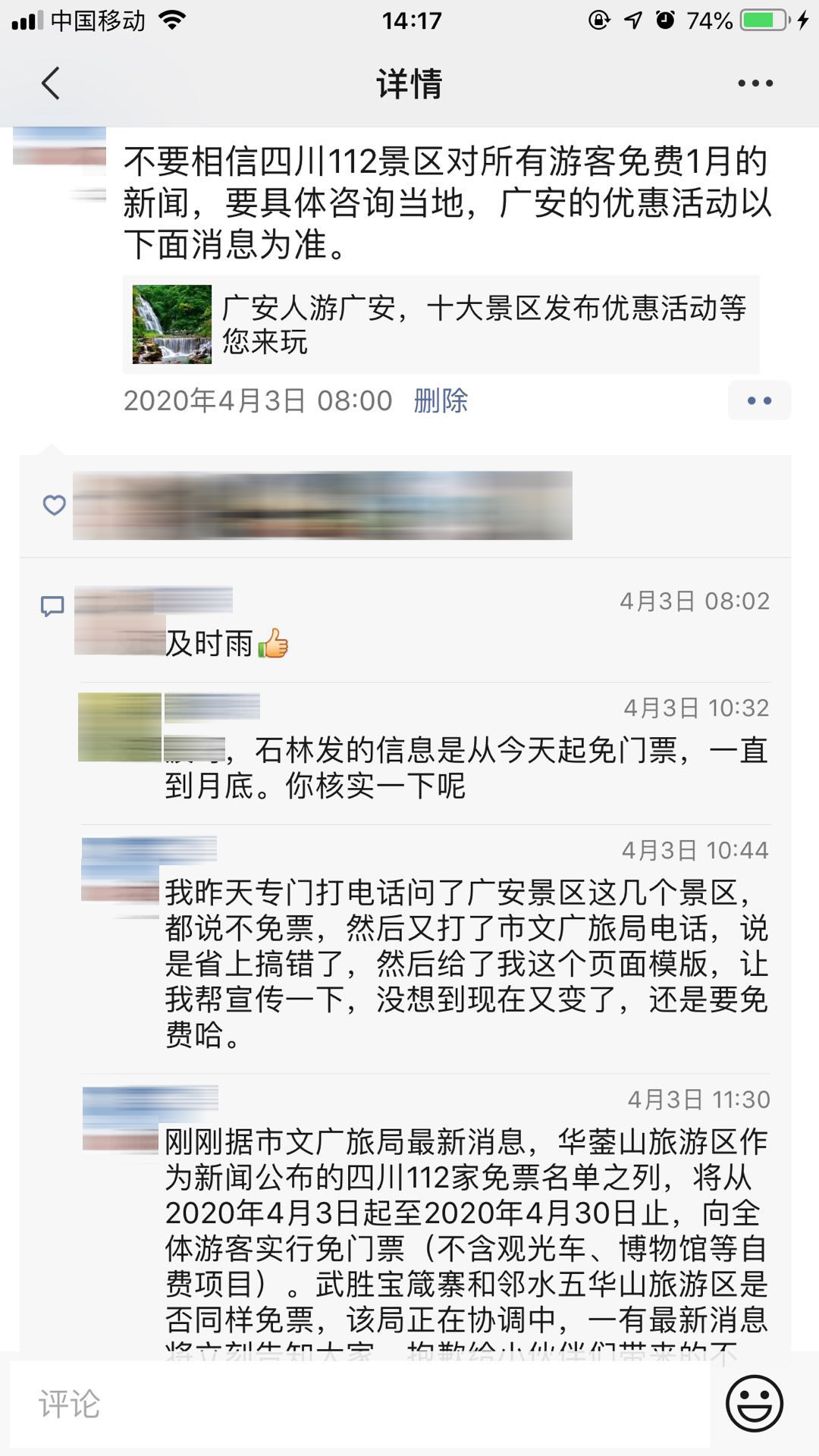Image resolution: width=819 pixels, height=1456 pixels.
Task: Tap the 评论 comment input field
Action: [x=360, y=1404]
